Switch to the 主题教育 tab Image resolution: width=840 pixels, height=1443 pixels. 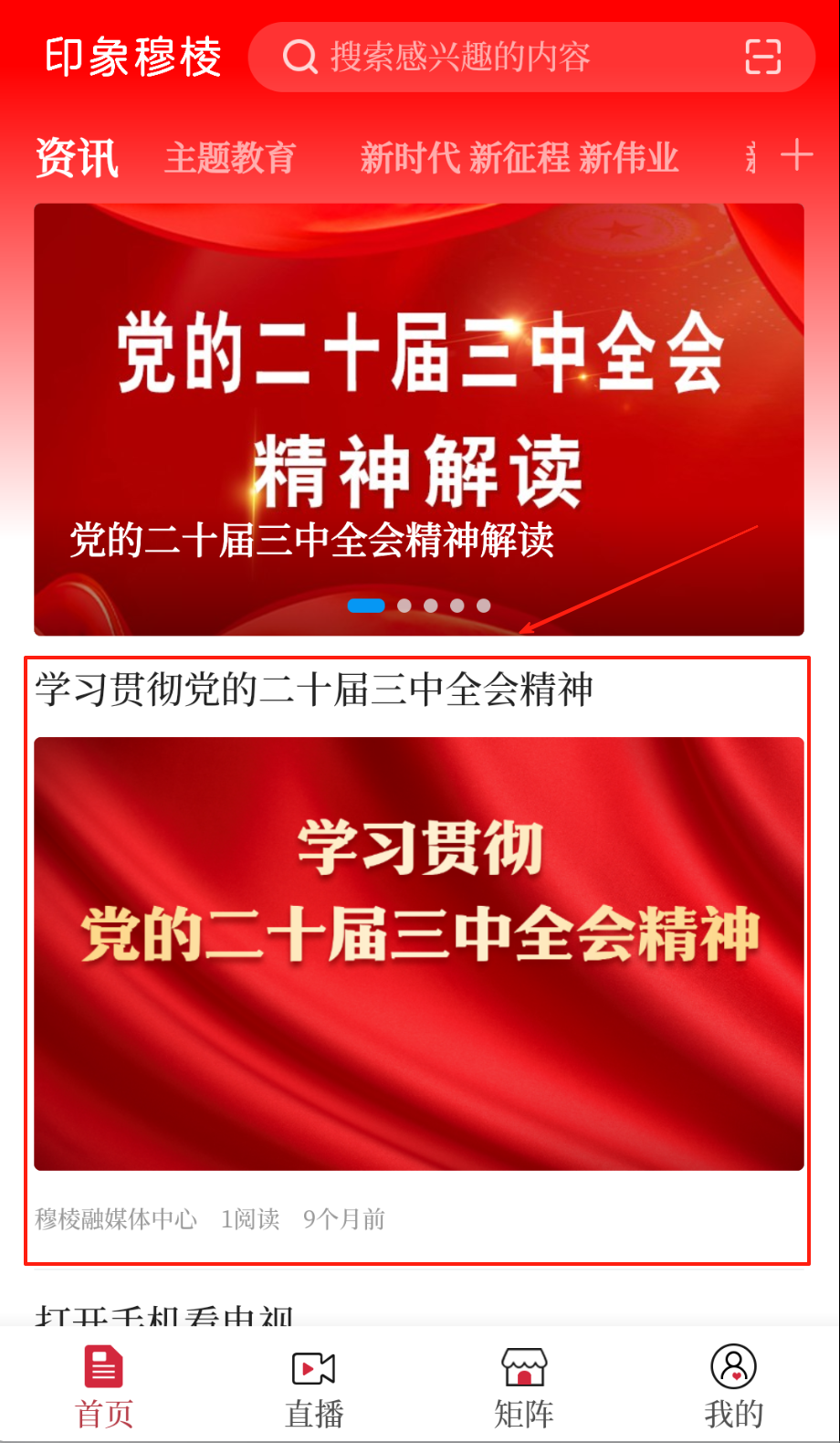coord(230,158)
